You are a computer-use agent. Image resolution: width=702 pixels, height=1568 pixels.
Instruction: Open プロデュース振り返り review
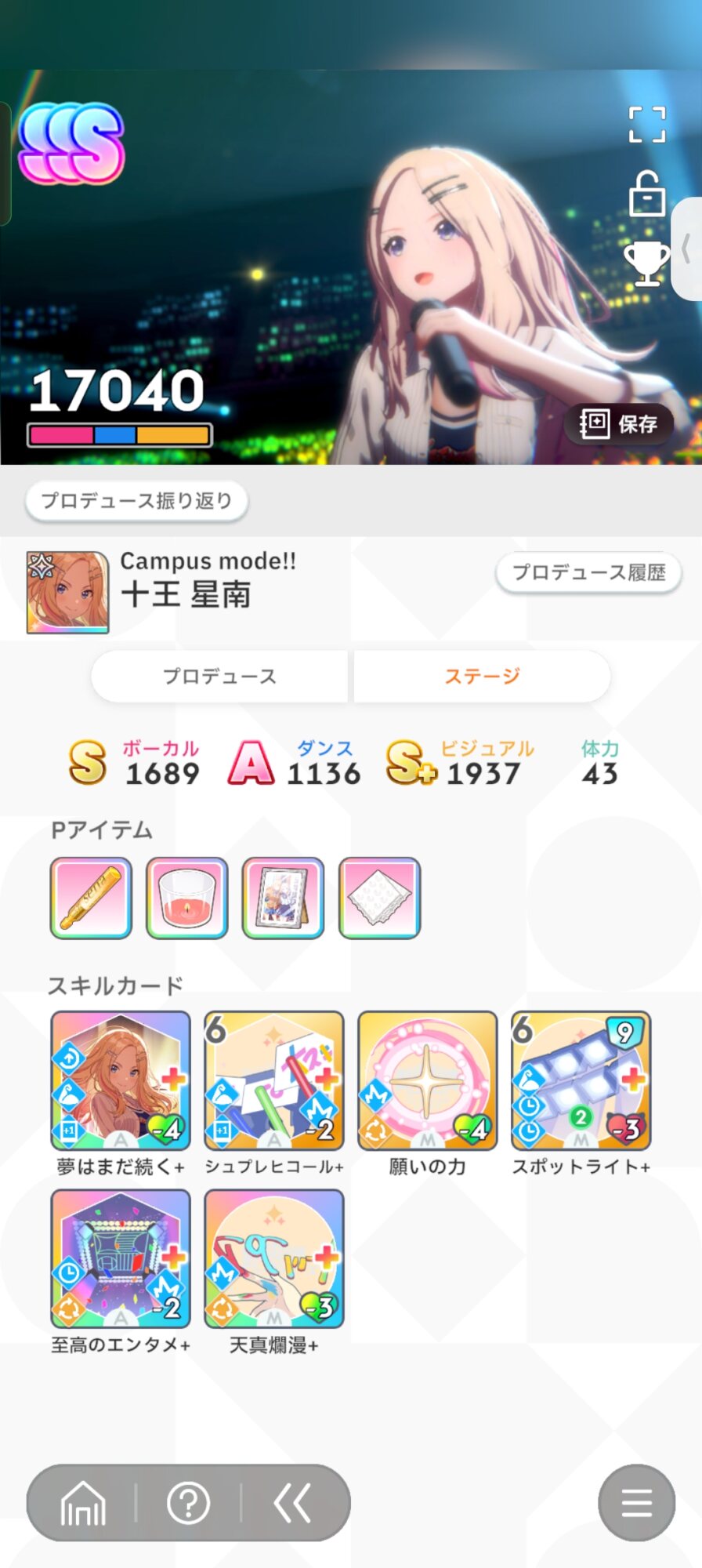click(x=137, y=500)
